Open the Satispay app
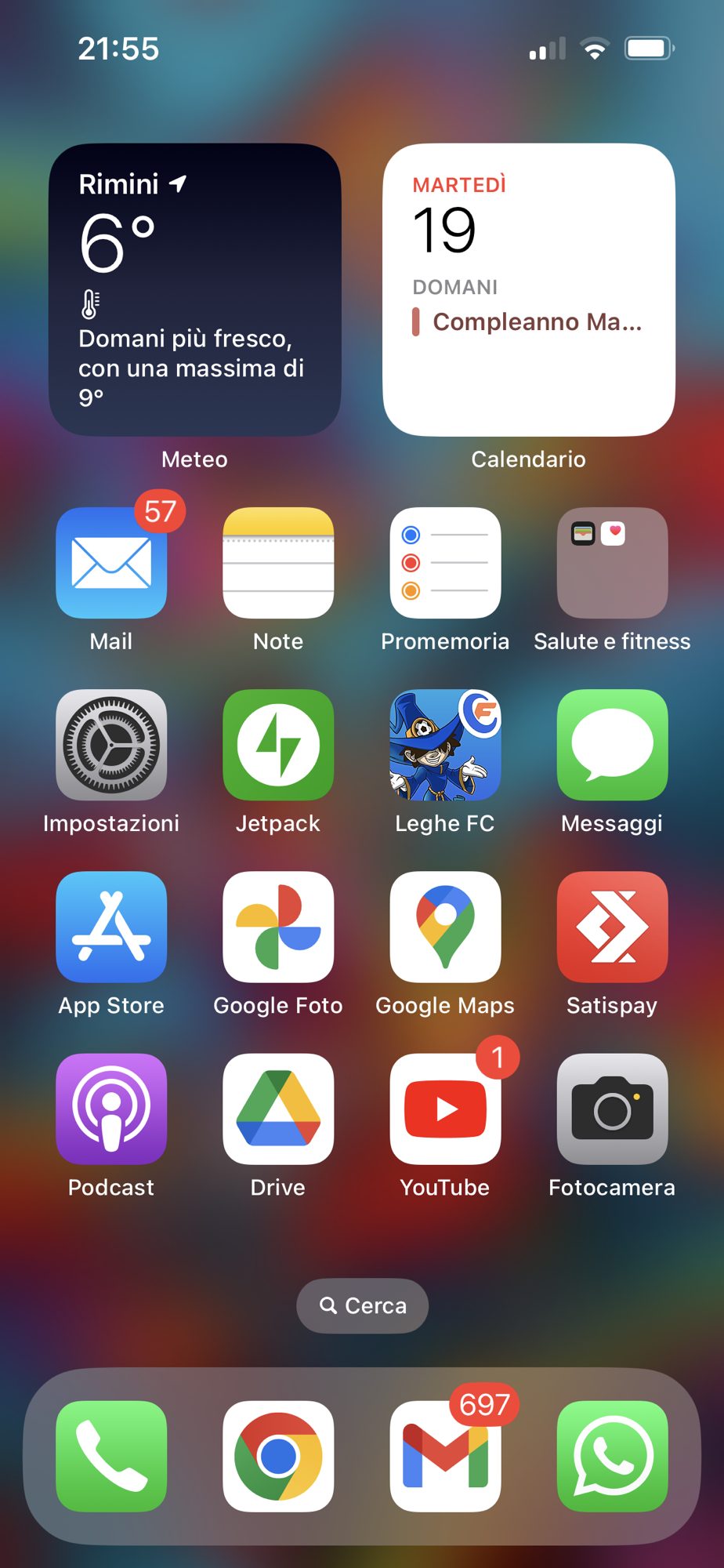 tap(612, 926)
